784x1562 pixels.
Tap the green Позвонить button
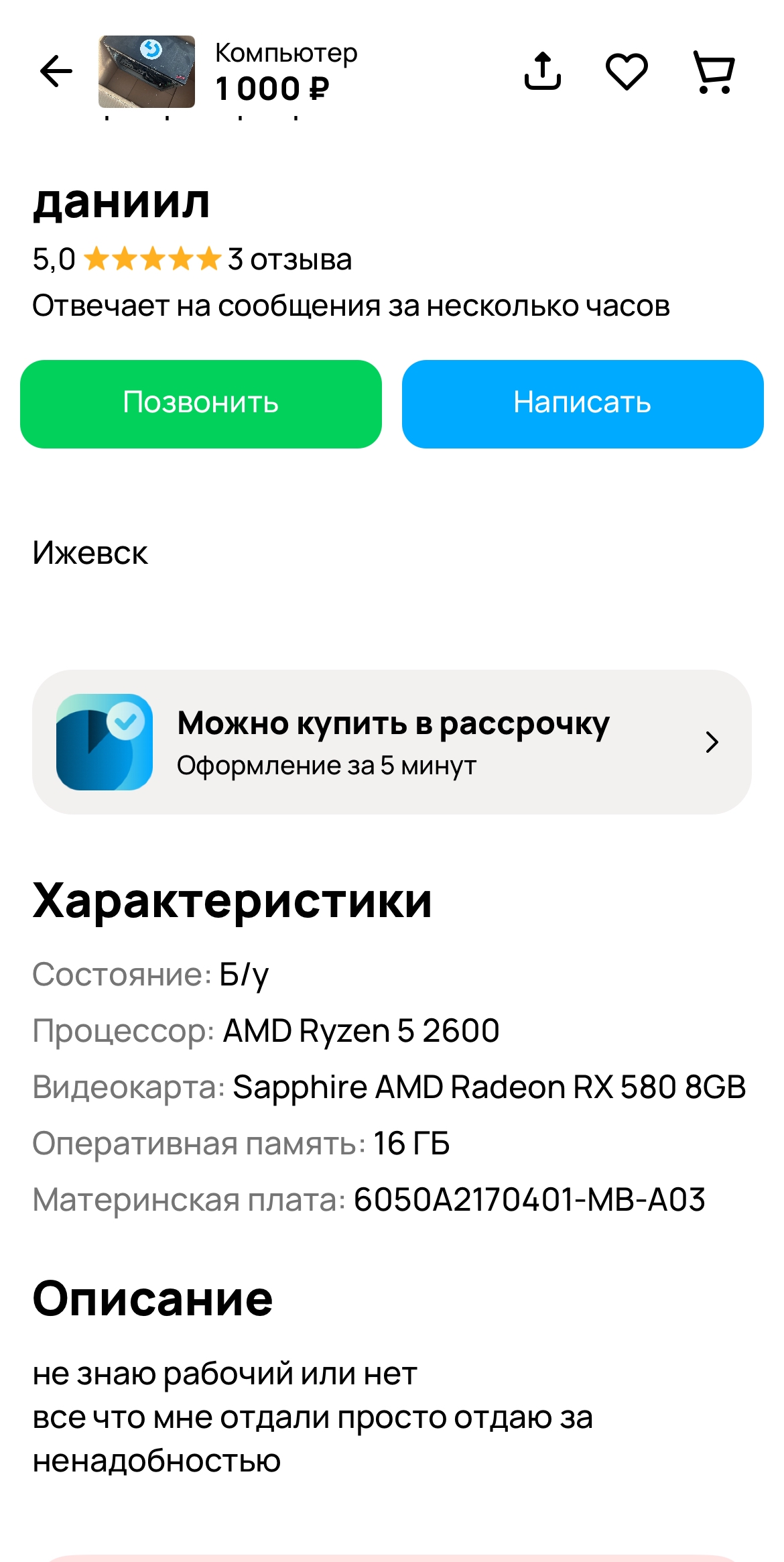click(x=201, y=404)
